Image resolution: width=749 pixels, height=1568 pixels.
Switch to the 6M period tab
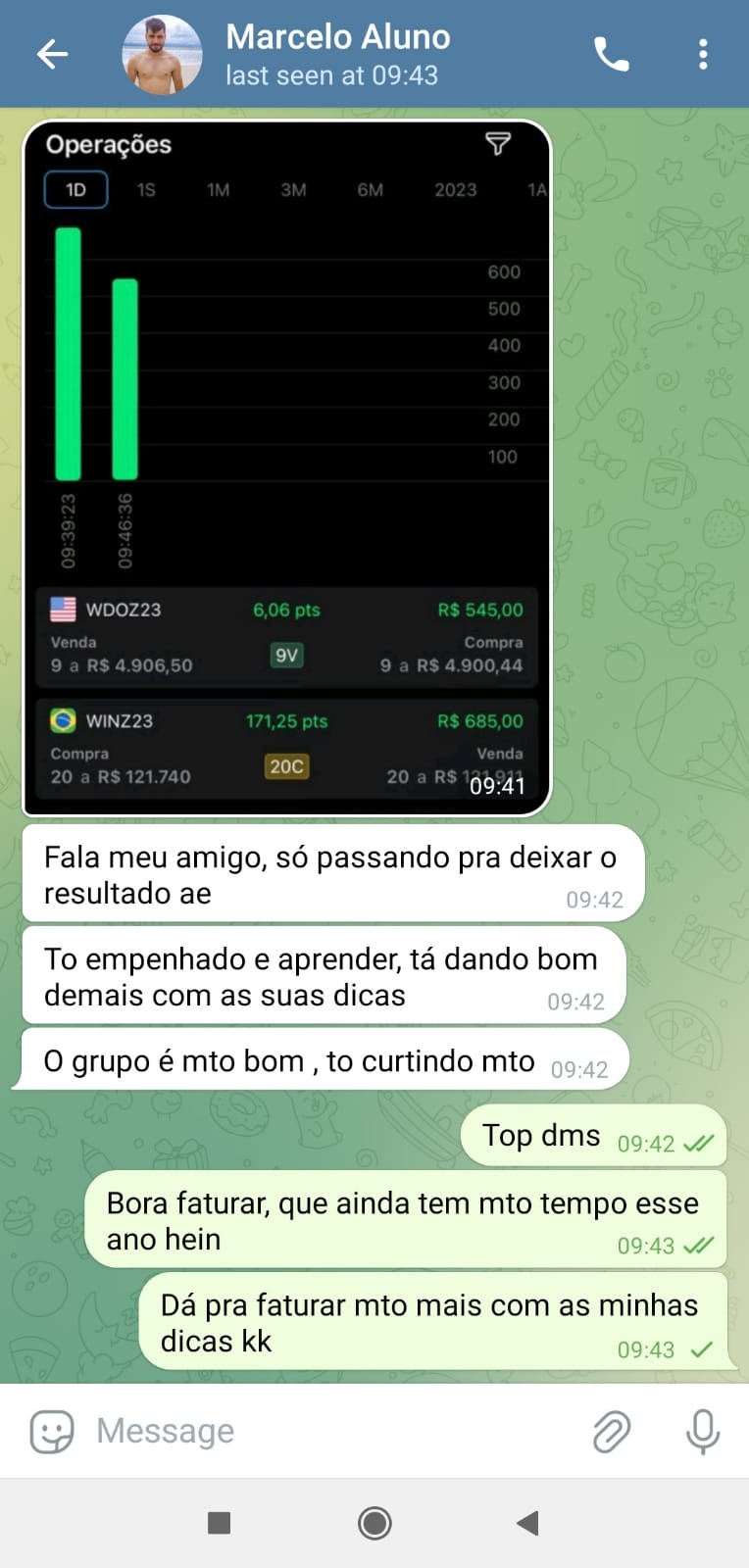pyautogui.click(x=369, y=189)
